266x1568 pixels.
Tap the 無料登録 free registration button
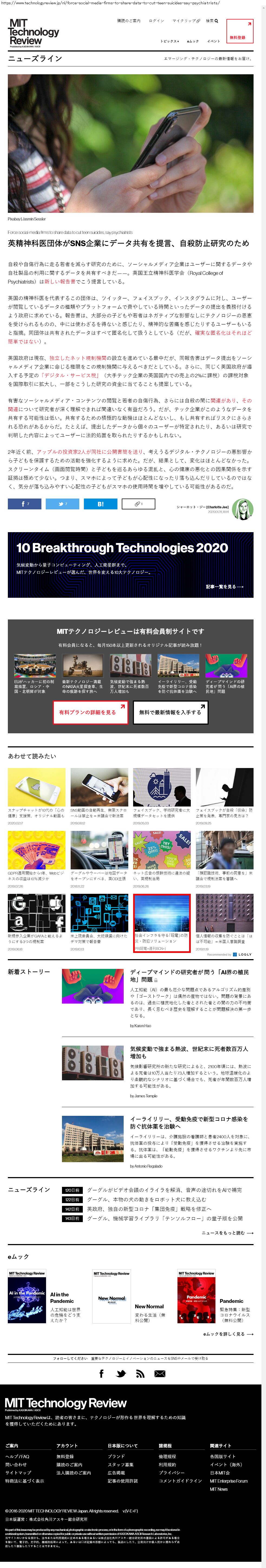click(239, 32)
